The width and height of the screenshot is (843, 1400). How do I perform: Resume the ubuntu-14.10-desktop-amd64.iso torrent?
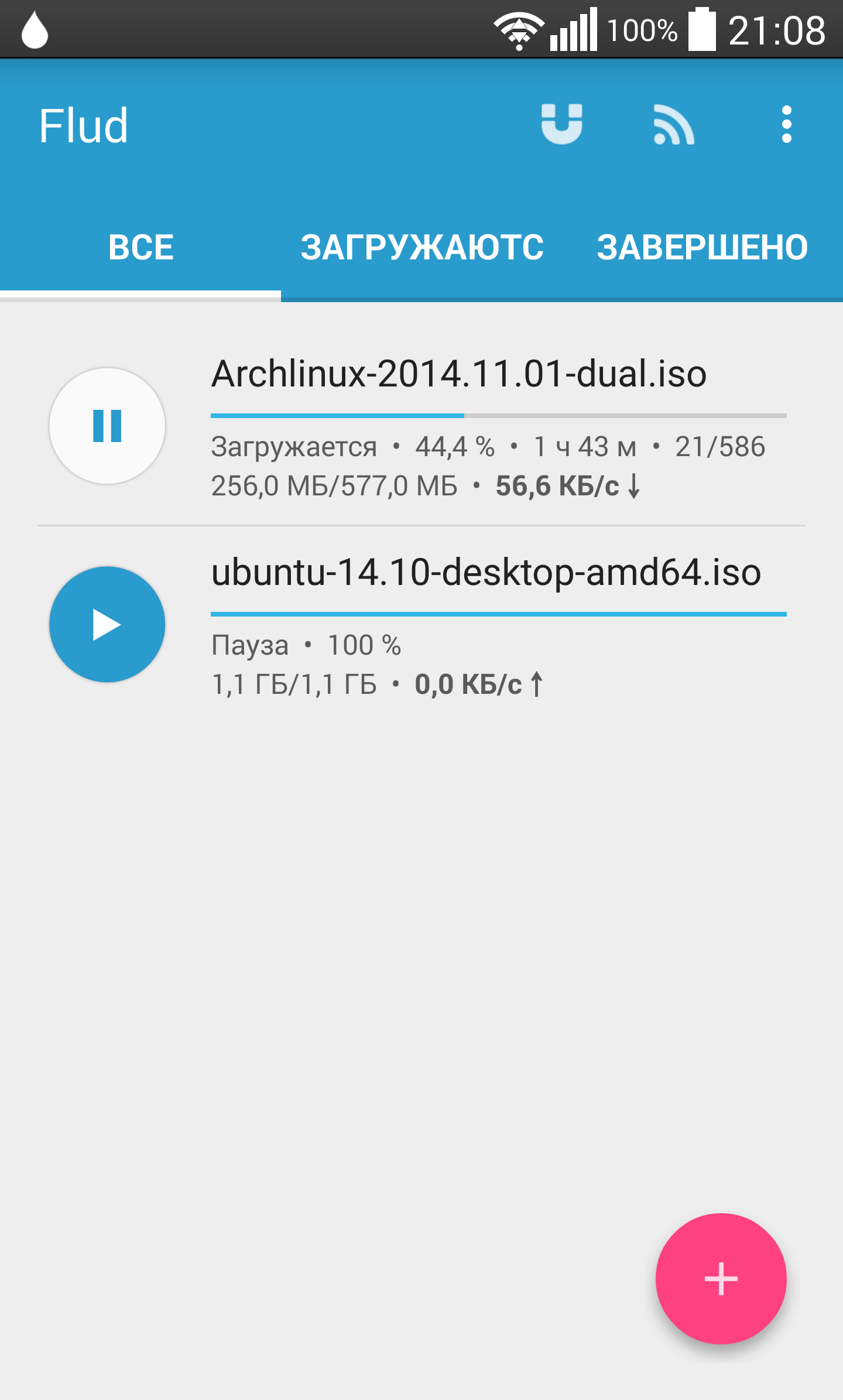[107, 624]
